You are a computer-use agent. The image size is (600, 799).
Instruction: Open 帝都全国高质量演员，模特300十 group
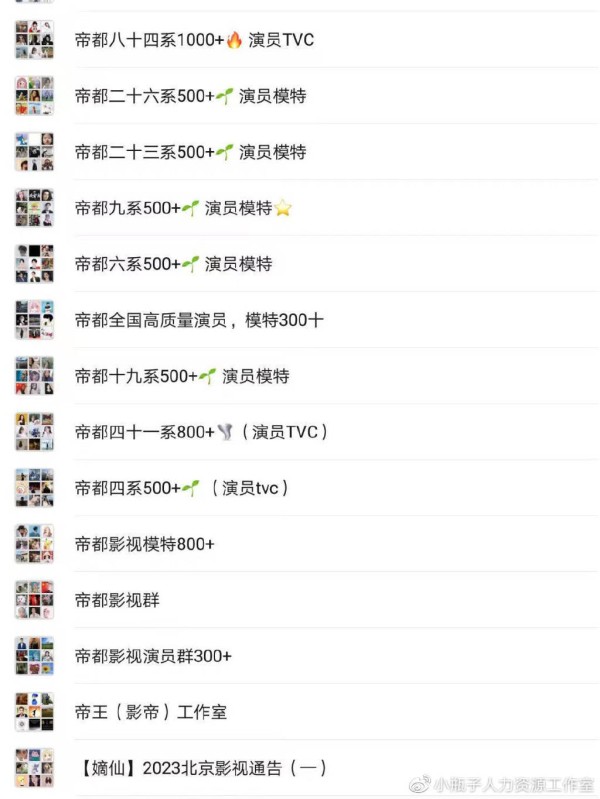(198, 320)
